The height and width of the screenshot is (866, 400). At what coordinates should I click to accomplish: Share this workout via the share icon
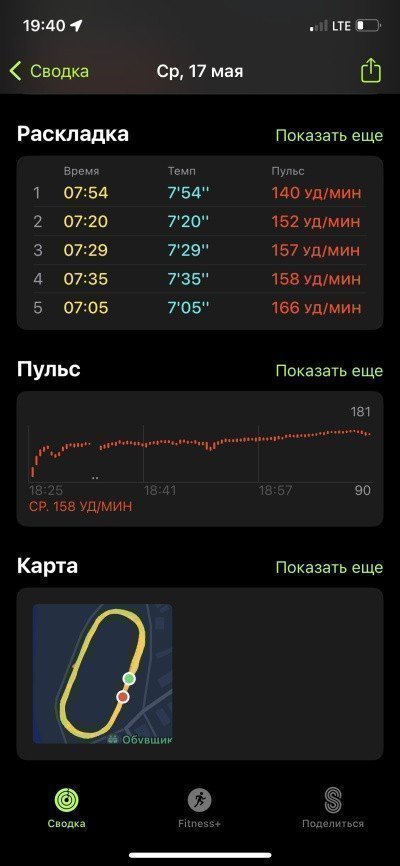(x=371, y=71)
